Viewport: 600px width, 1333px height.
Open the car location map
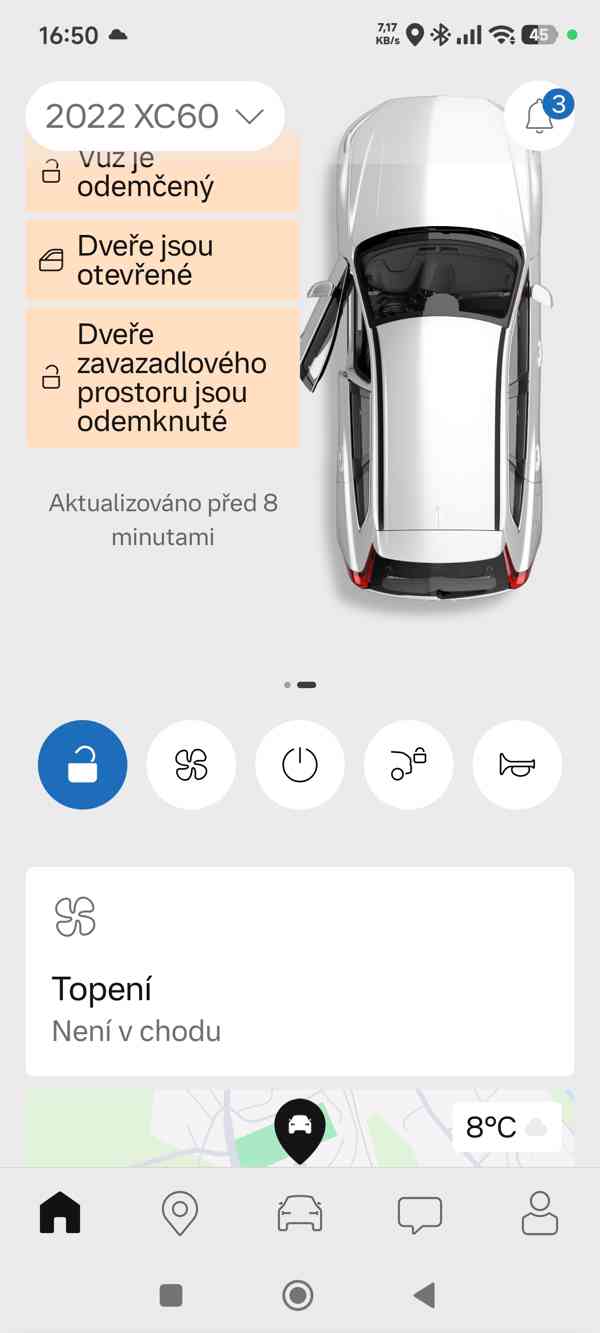240,1128
